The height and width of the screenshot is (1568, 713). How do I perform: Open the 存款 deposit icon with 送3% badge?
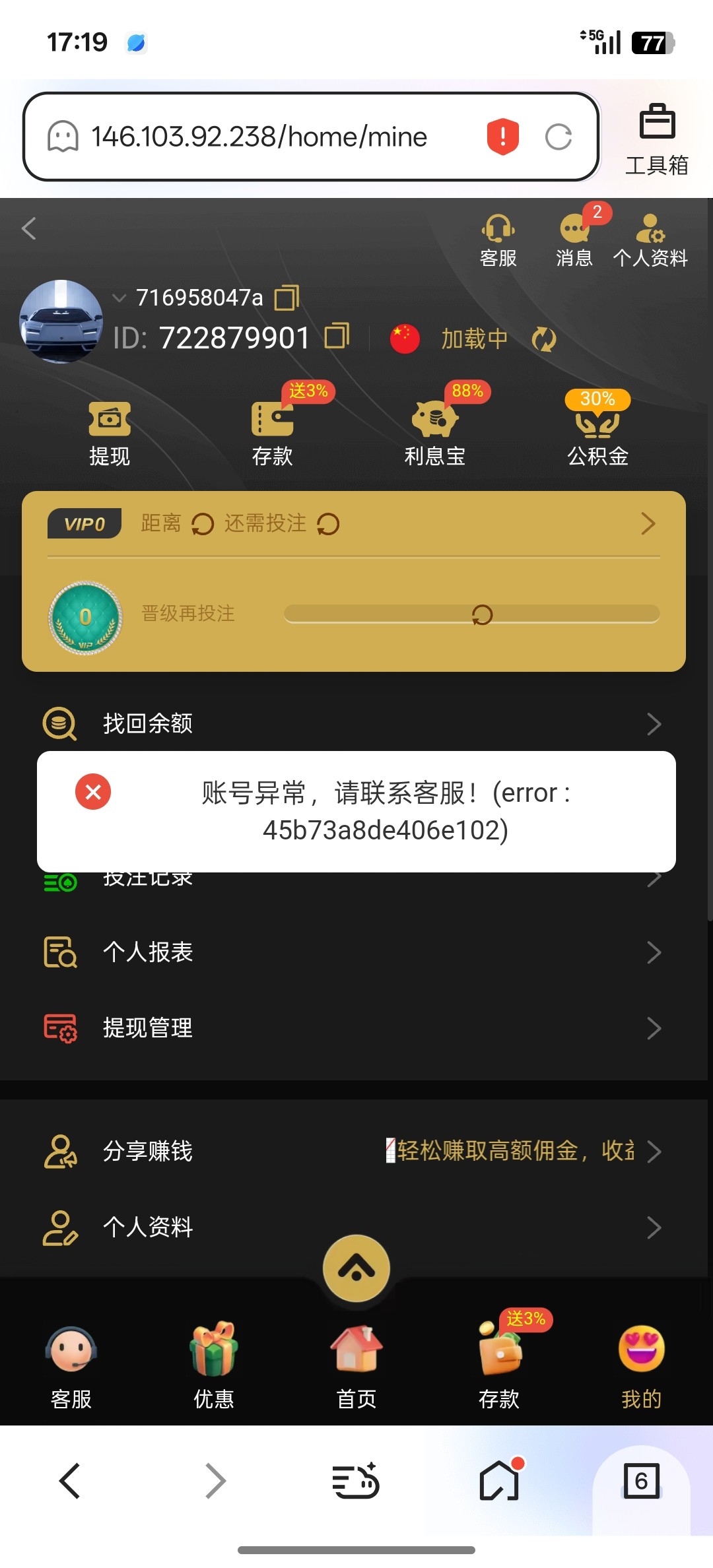click(273, 429)
